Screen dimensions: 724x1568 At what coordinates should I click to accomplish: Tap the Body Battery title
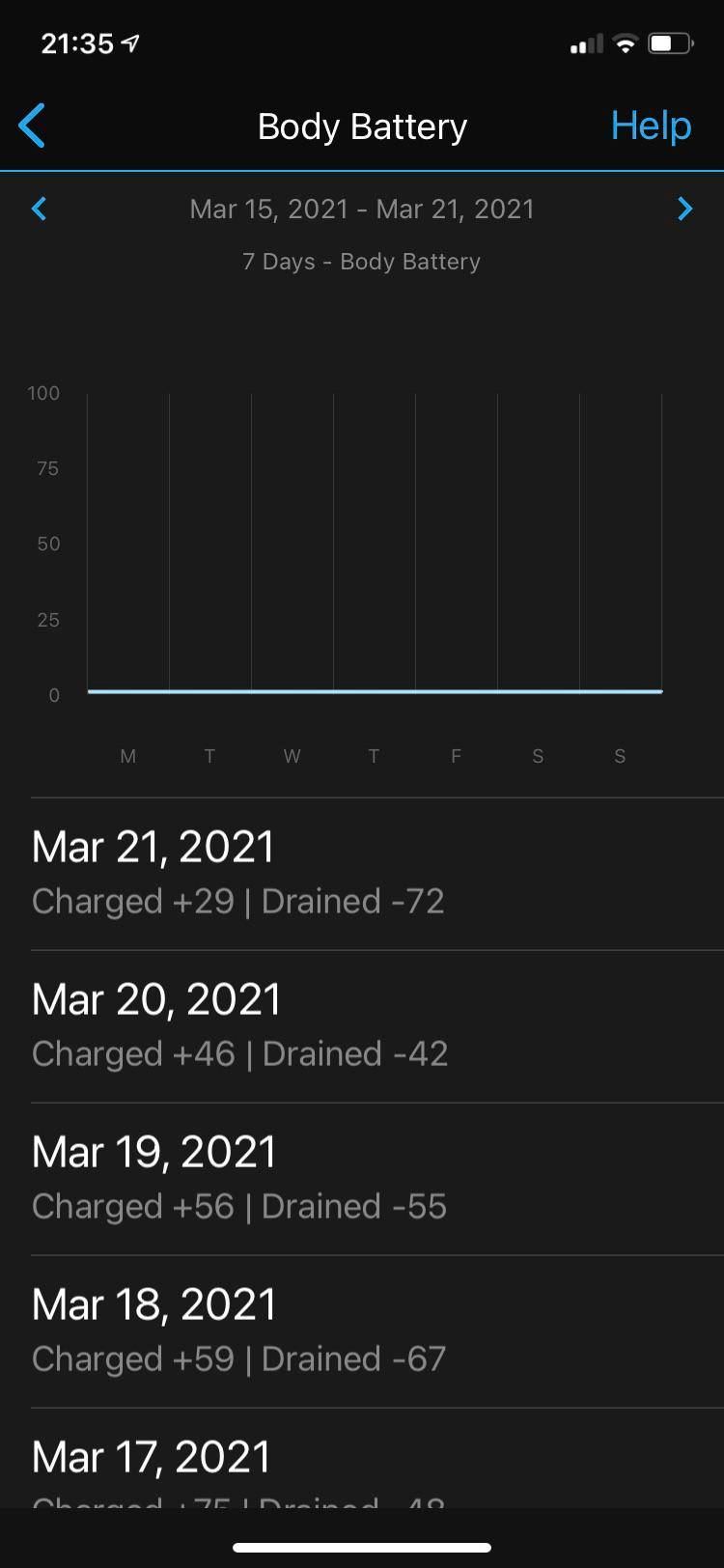point(362,126)
